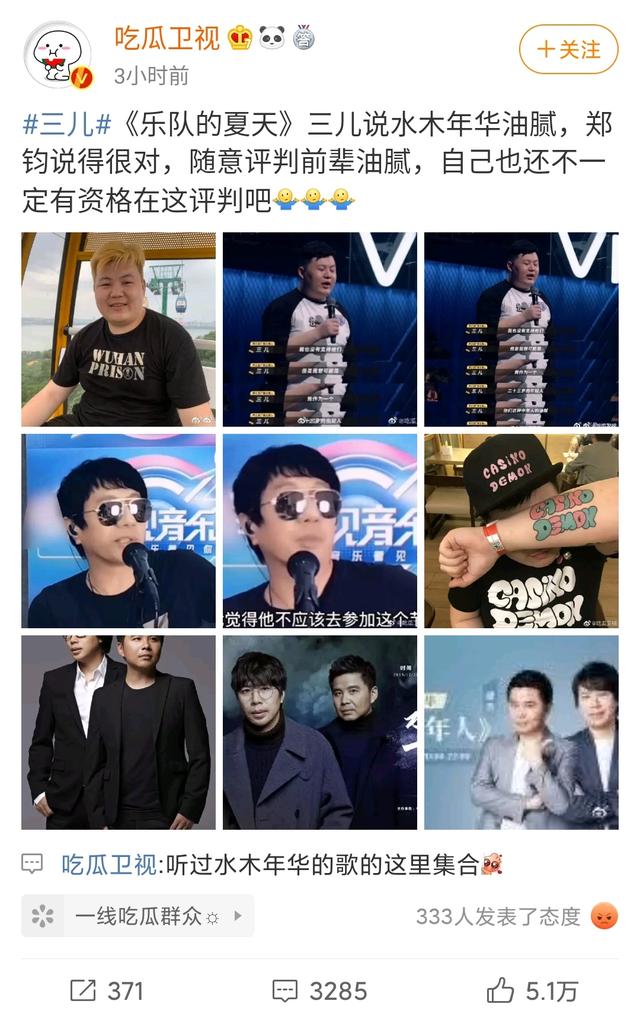Viewport: 640px width, 1020px height.
Task: View the sunglasses singer photo with subtitle
Action: click(319, 530)
